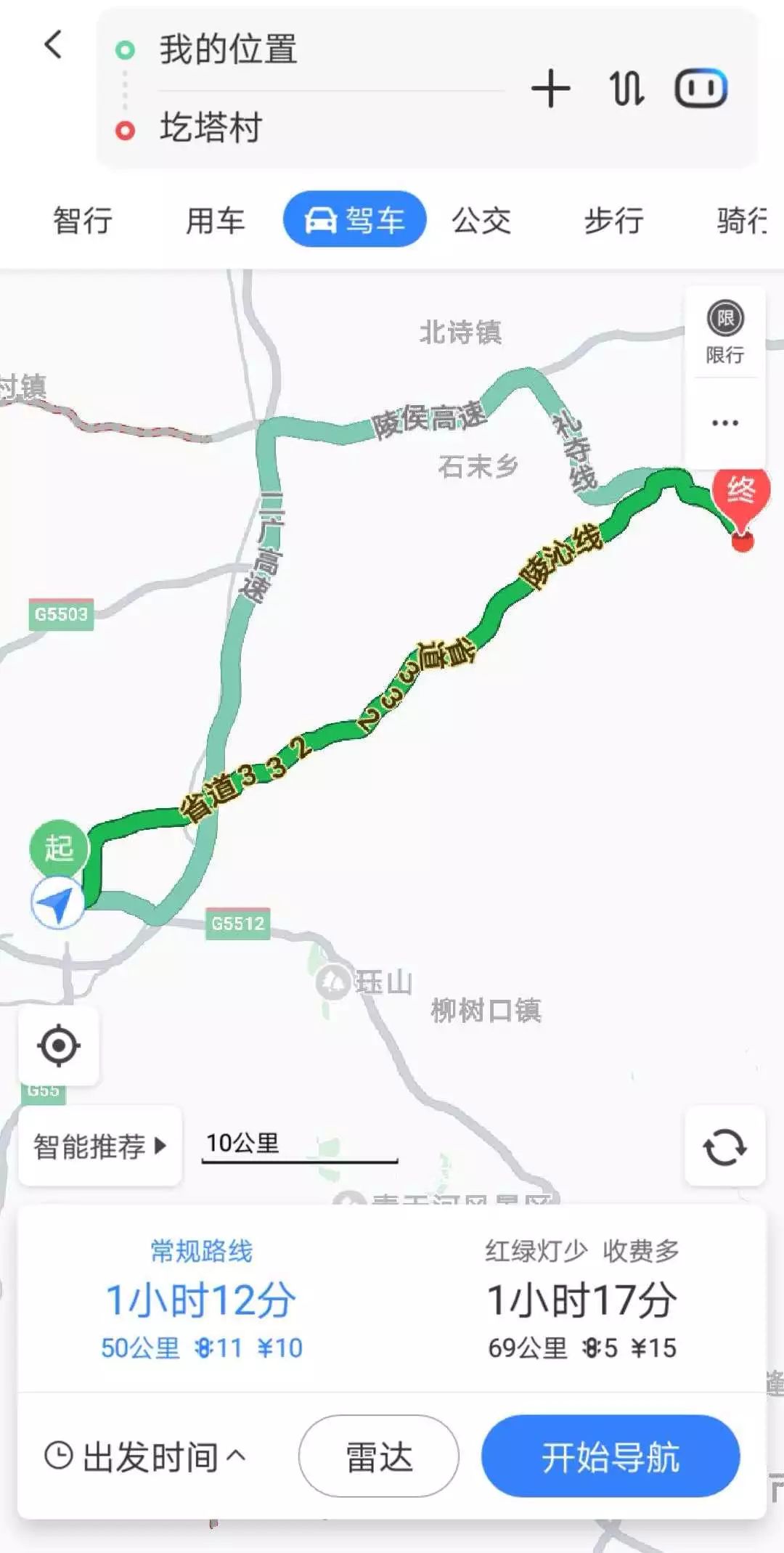
Task: Tap the clock icon next to 出发时间
Action: pyautogui.click(x=60, y=1456)
